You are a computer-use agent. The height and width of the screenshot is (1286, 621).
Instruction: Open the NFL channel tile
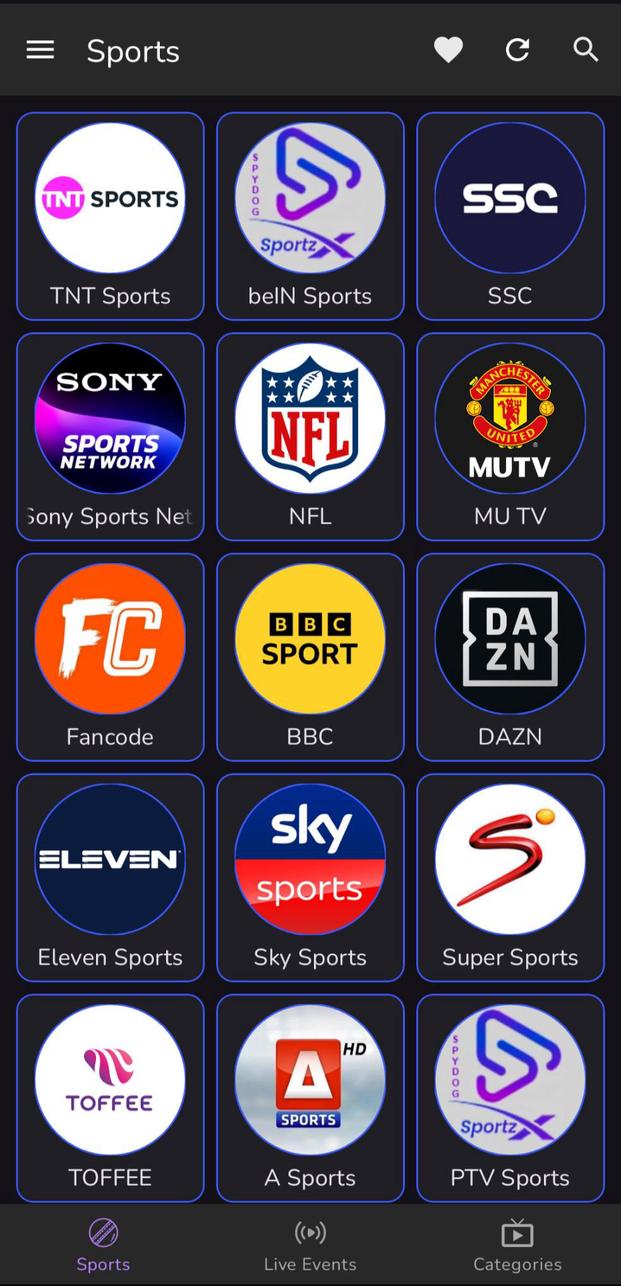pos(310,435)
